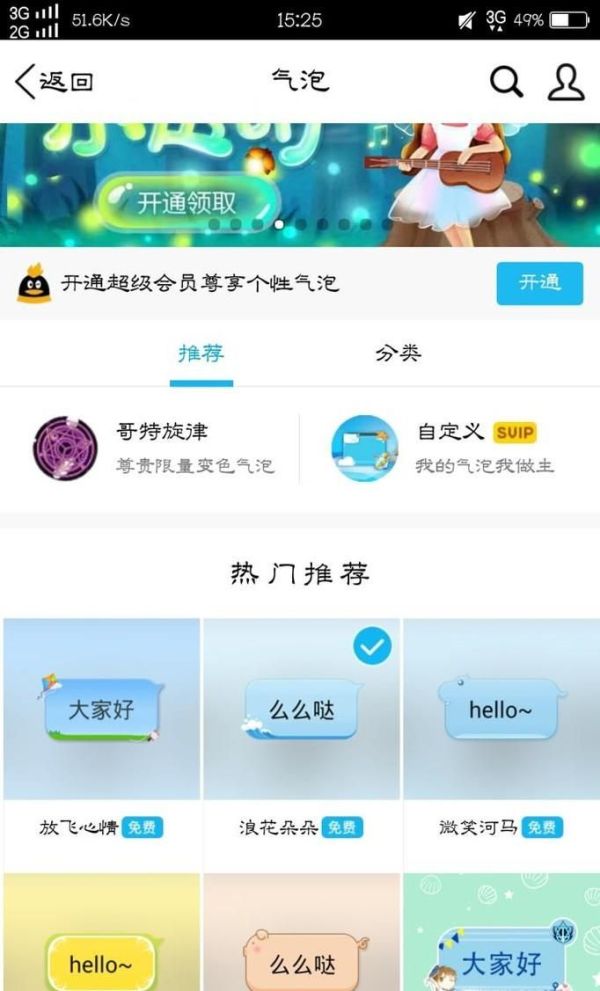The width and height of the screenshot is (600, 991).
Task: Open the green sailor 大家好 bubble
Action: 500,935
